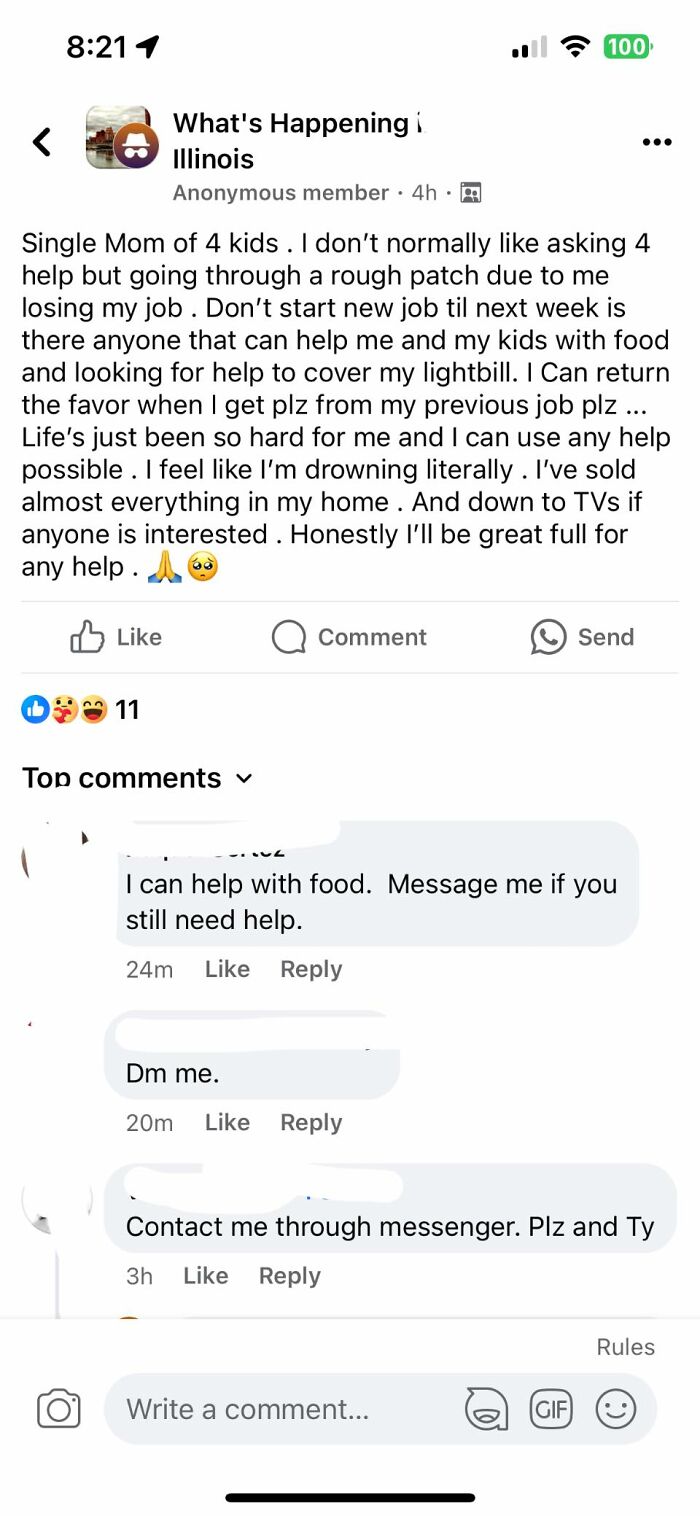The image size is (700, 1516).
Task: Like the "Dm me." comment
Action: click(x=227, y=1123)
